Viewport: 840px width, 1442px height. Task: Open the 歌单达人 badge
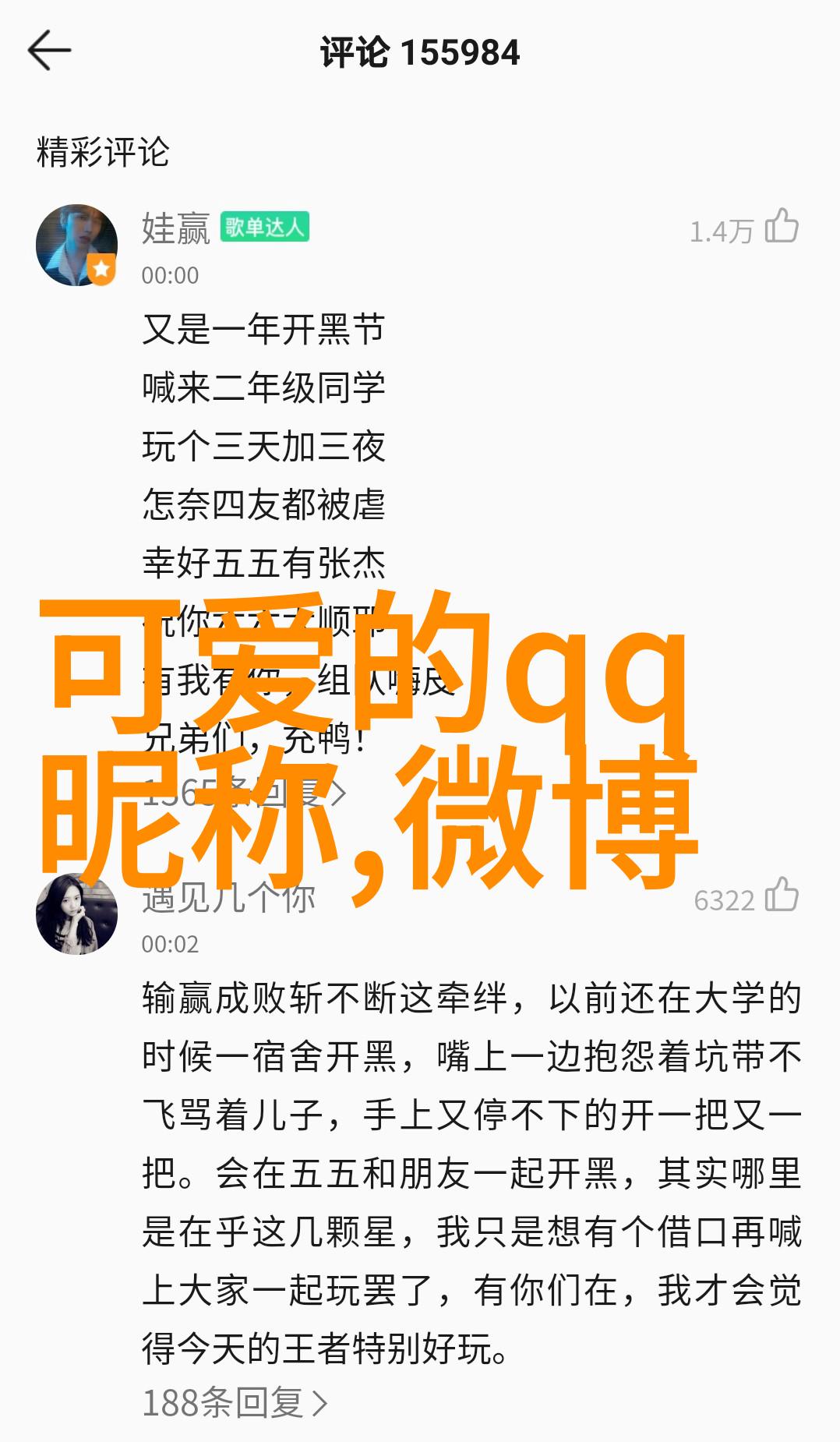tap(264, 227)
